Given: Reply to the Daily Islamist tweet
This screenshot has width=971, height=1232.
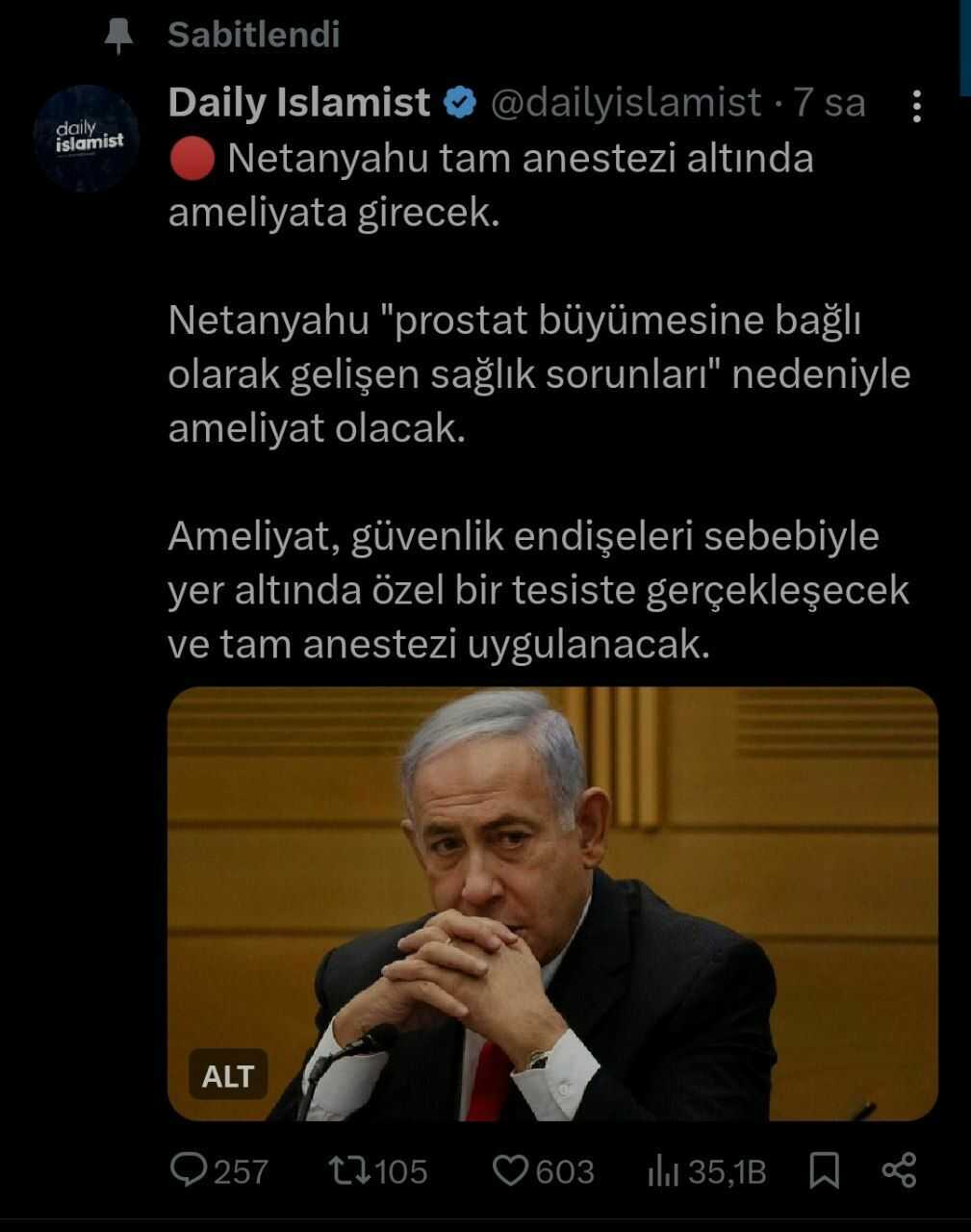Looking at the screenshot, I should coord(188,1170).
